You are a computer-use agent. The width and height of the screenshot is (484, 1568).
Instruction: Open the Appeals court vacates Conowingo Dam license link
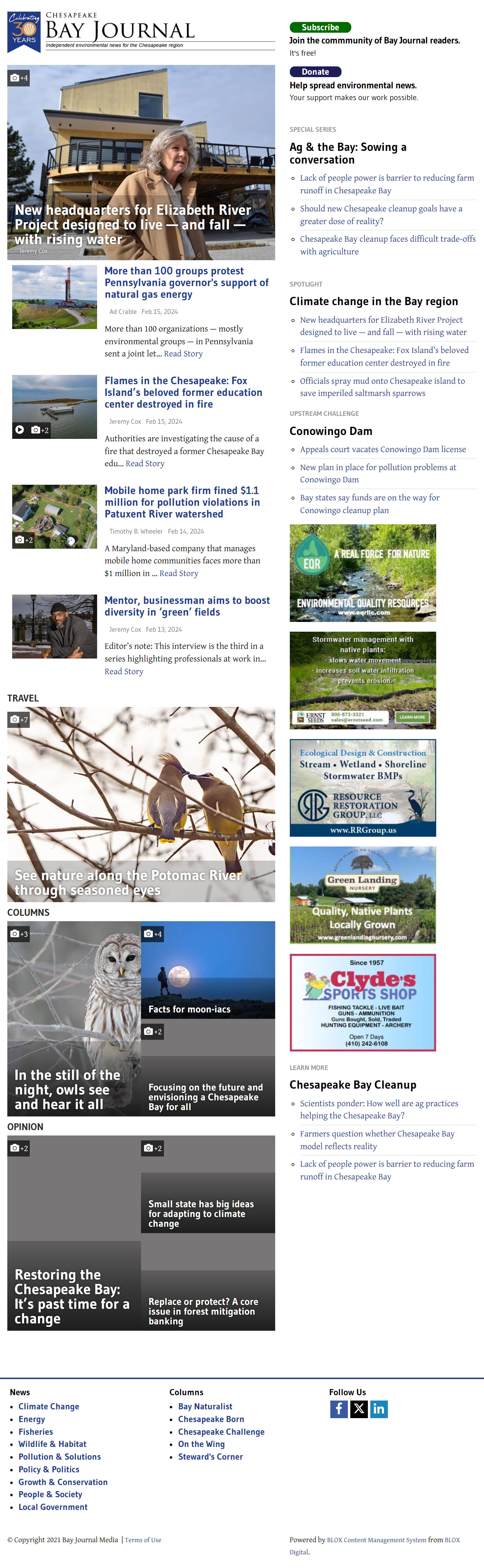(383, 449)
